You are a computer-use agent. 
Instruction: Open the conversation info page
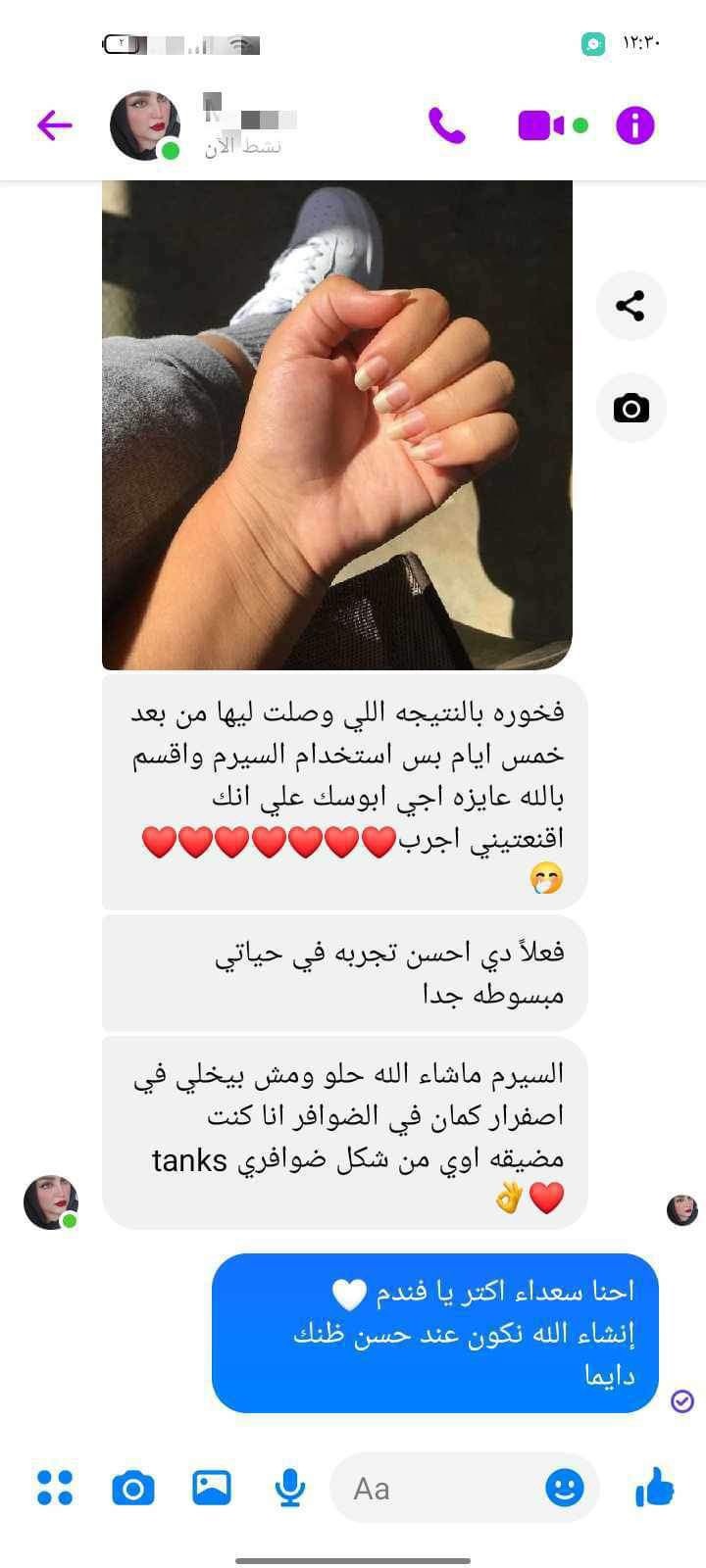pyautogui.click(x=634, y=125)
